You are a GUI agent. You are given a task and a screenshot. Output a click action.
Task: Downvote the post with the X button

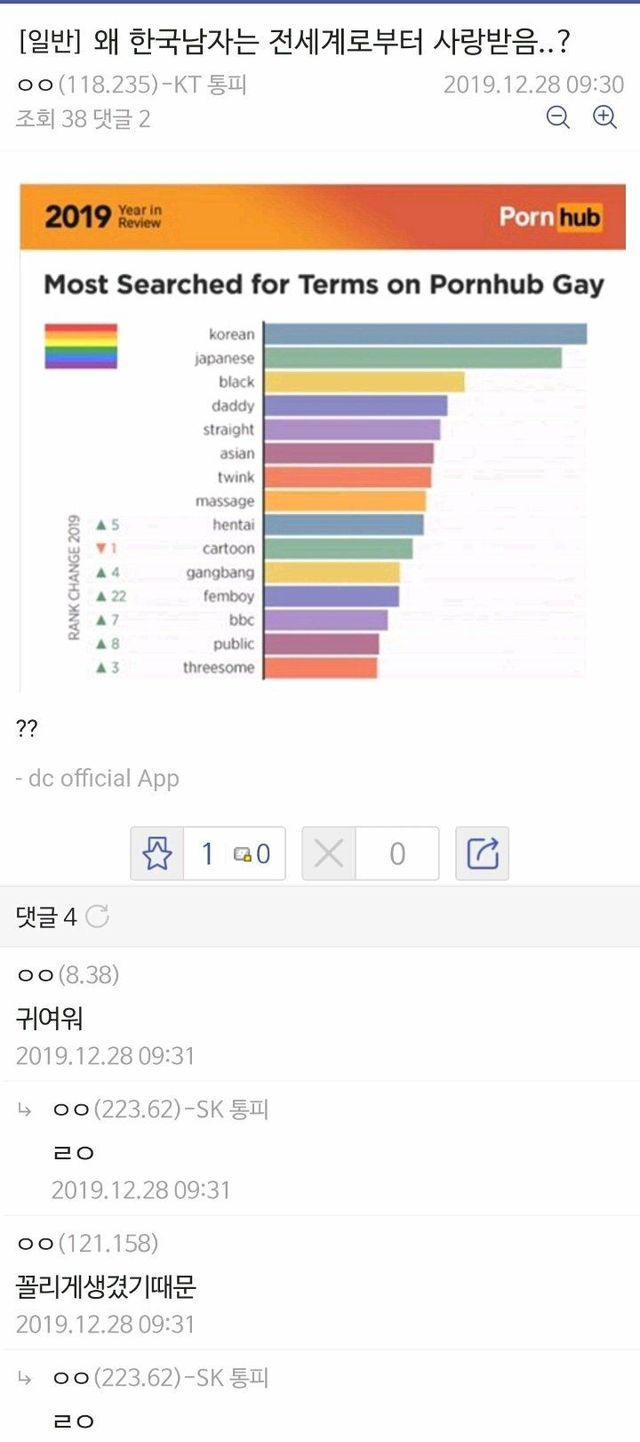click(328, 853)
